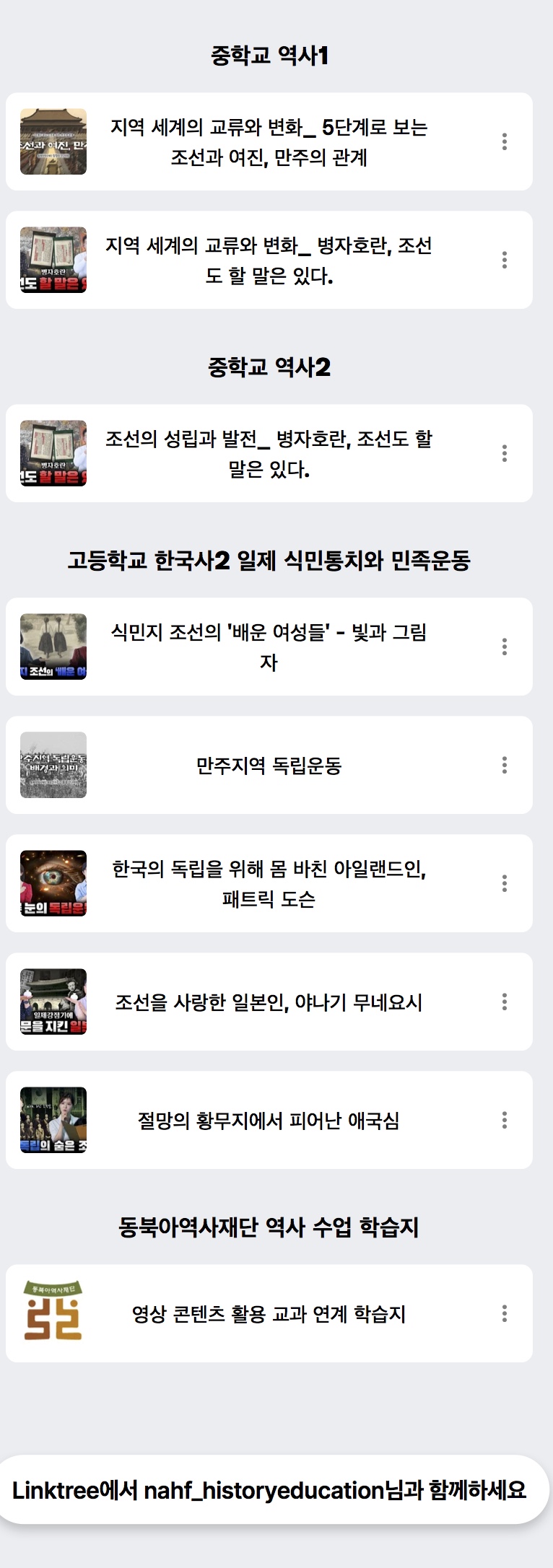Open '식민지 조선의 배운 여성들' link
The width and height of the screenshot is (553, 1568).
(x=269, y=647)
